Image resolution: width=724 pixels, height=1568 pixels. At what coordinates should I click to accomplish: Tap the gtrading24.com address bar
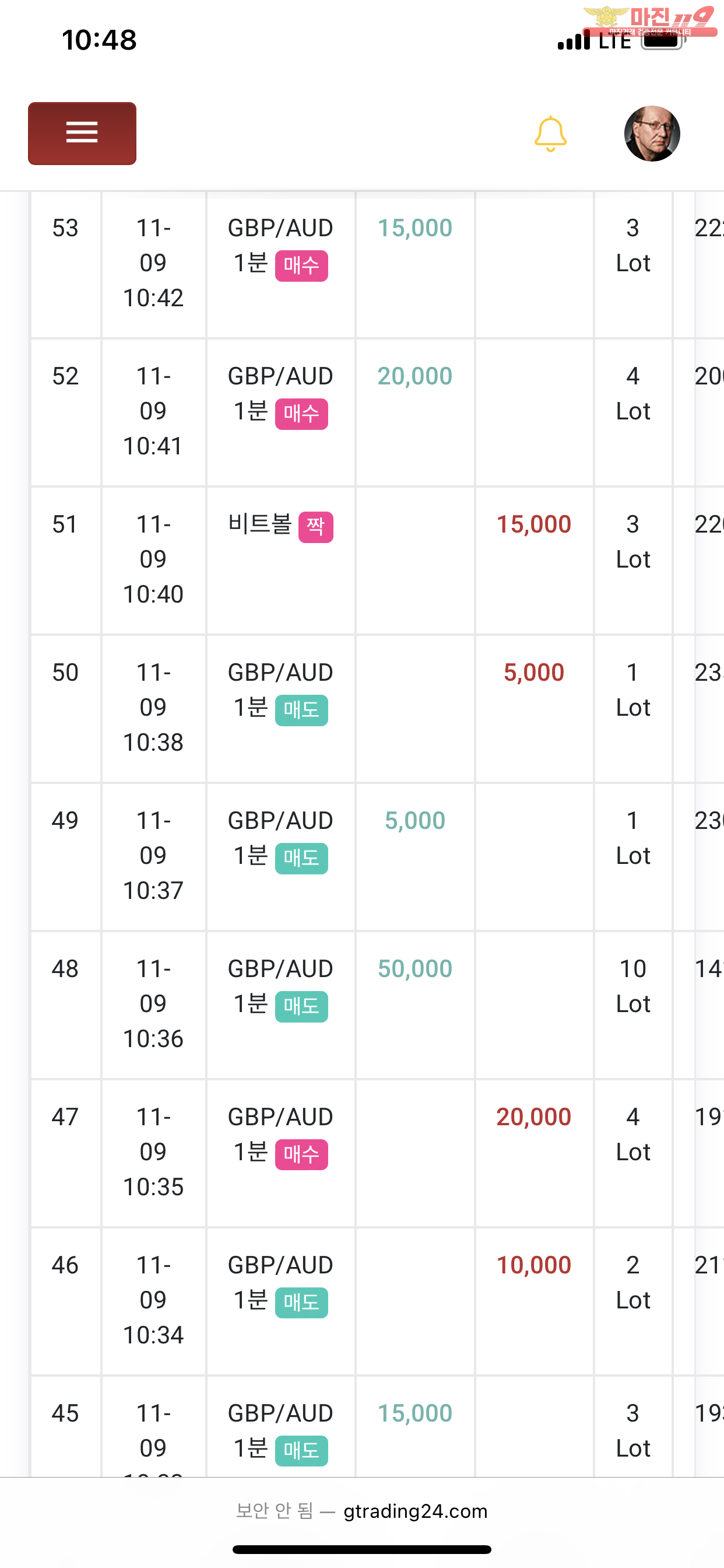tap(362, 1511)
